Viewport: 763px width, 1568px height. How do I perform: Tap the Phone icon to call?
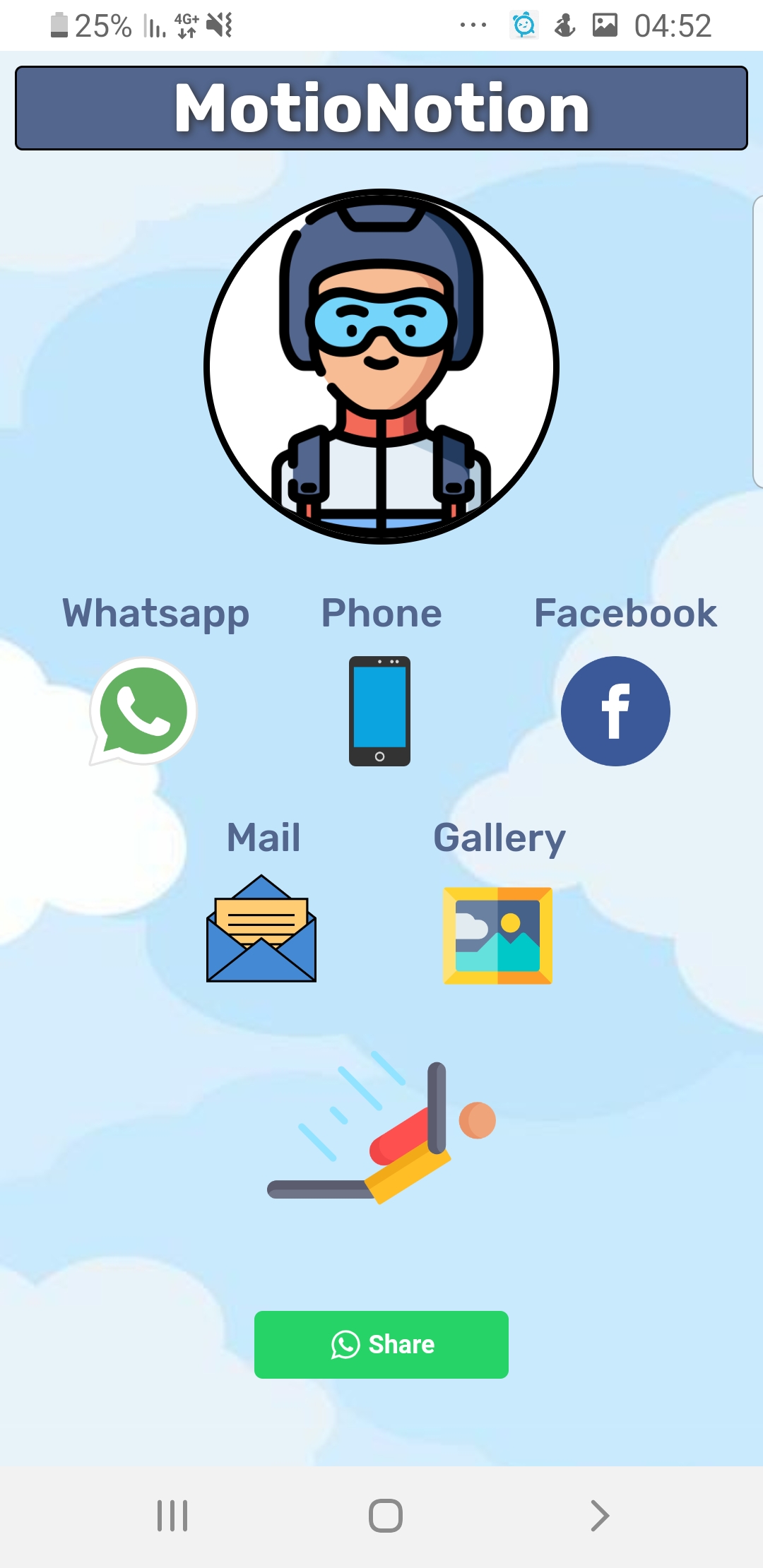pos(379,711)
